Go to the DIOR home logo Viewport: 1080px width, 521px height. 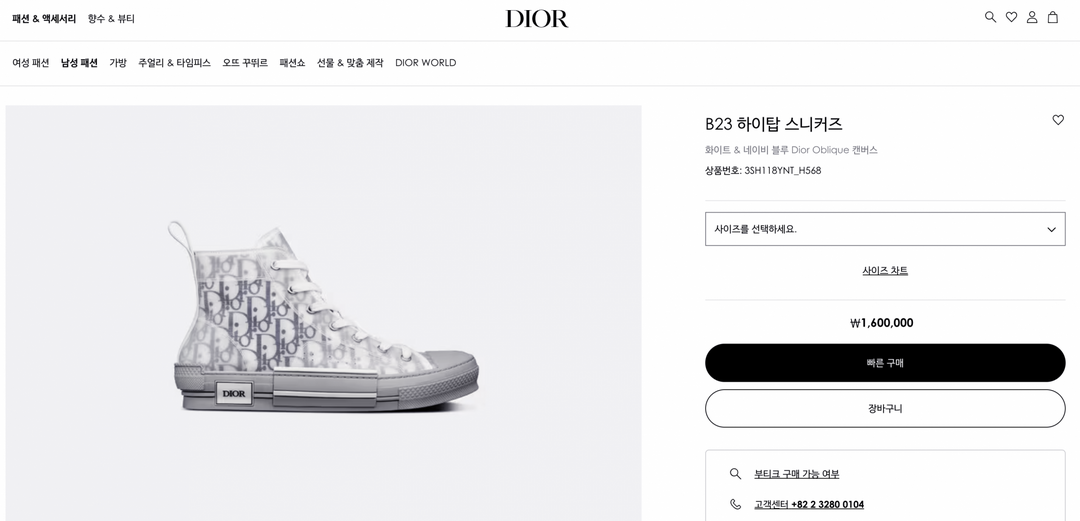point(537,19)
